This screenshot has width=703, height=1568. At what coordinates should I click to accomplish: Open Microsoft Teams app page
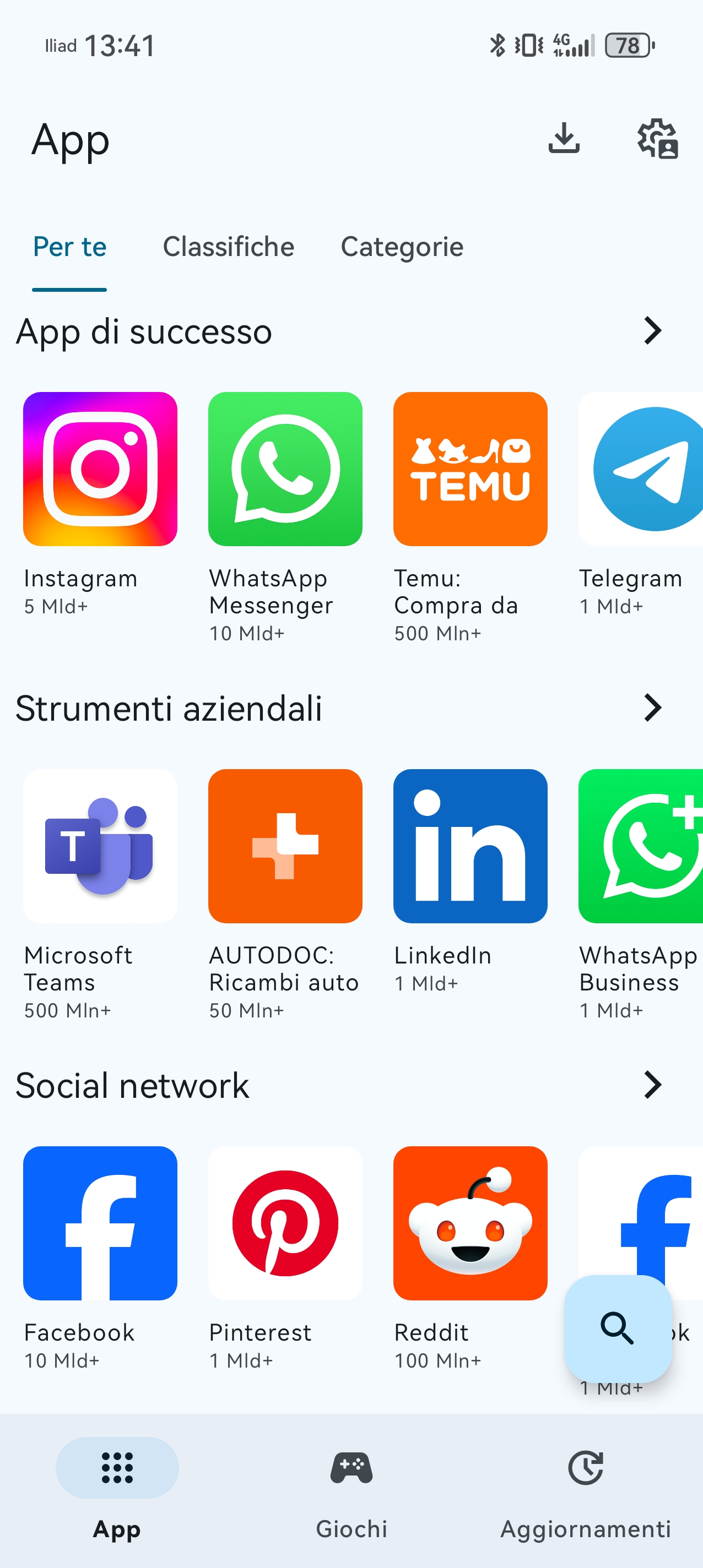pyautogui.click(x=100, y=846)
